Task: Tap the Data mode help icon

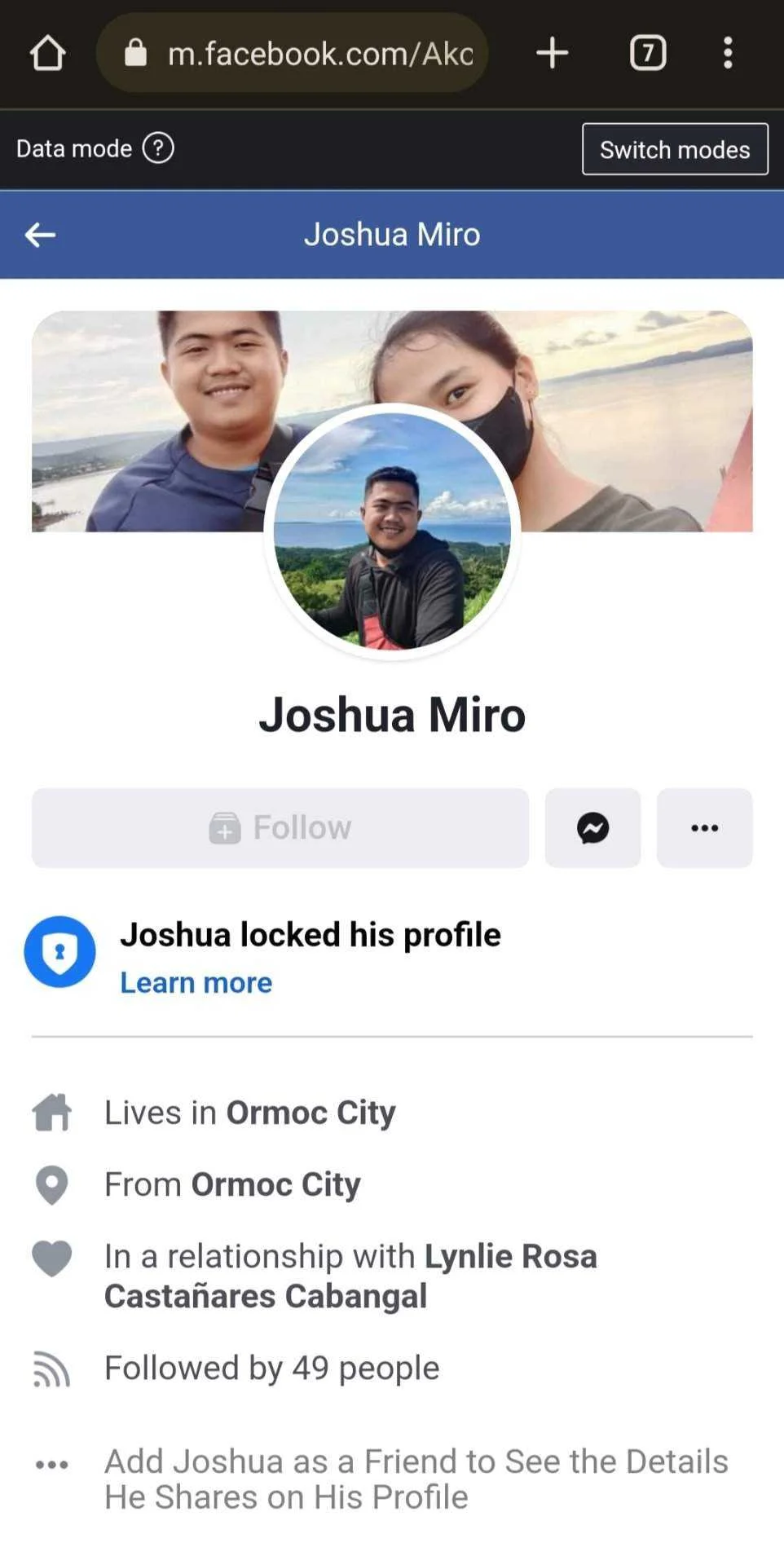Action: coord(158,148)
